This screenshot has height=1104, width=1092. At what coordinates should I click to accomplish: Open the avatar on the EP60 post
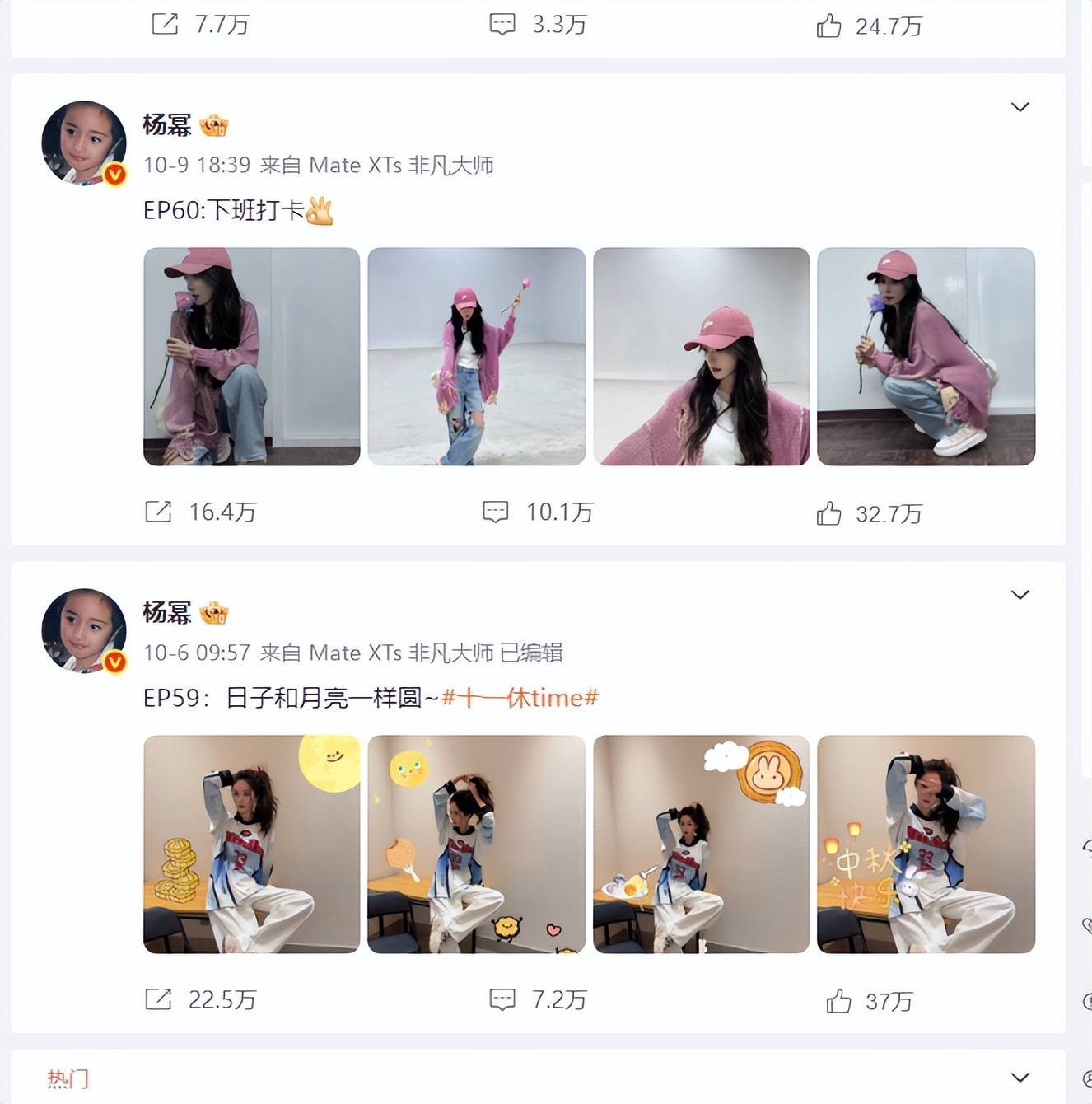pos(84,143)
